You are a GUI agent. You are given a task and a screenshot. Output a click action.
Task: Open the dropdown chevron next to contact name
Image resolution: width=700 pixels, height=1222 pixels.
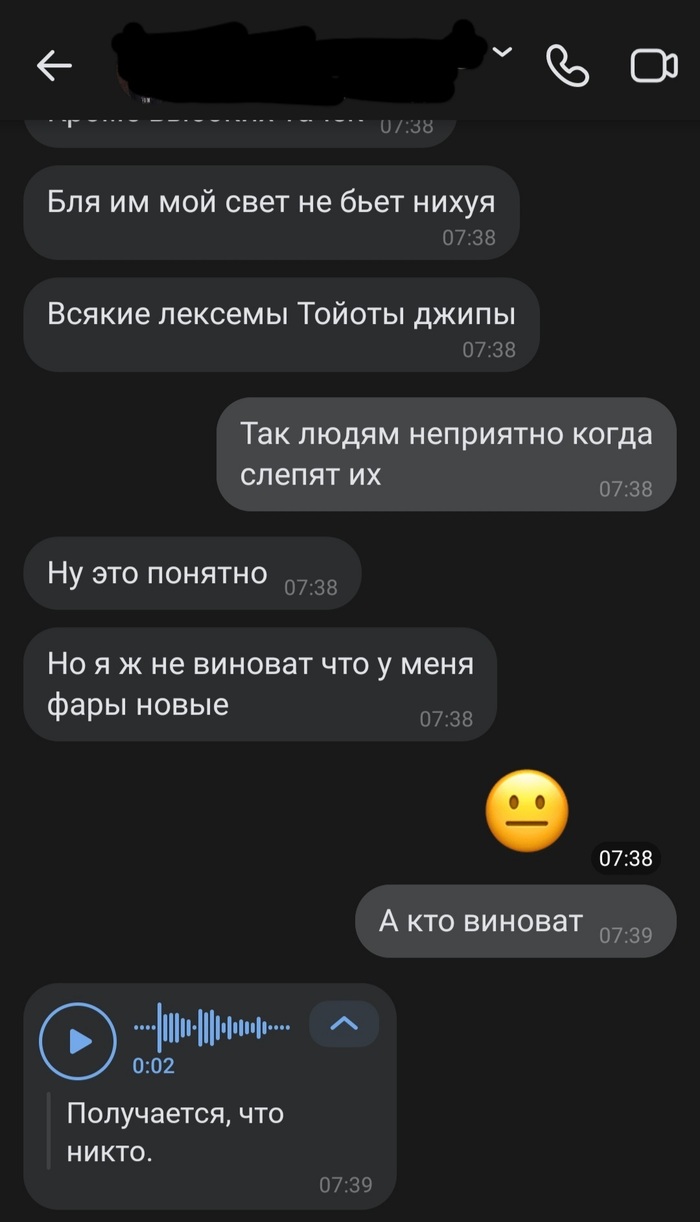[504, 51]
